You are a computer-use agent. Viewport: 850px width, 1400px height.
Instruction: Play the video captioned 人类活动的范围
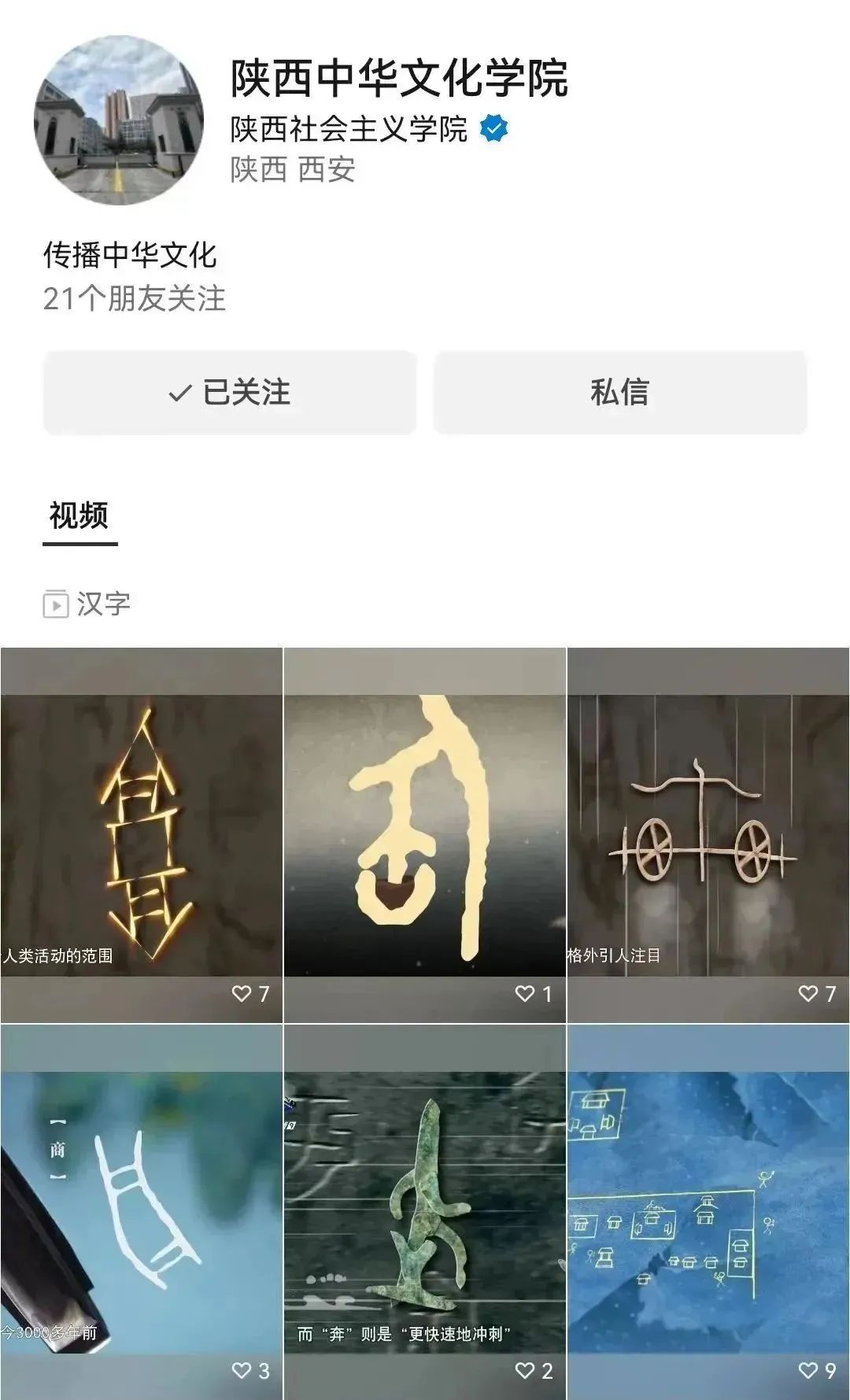pos(142,834)
